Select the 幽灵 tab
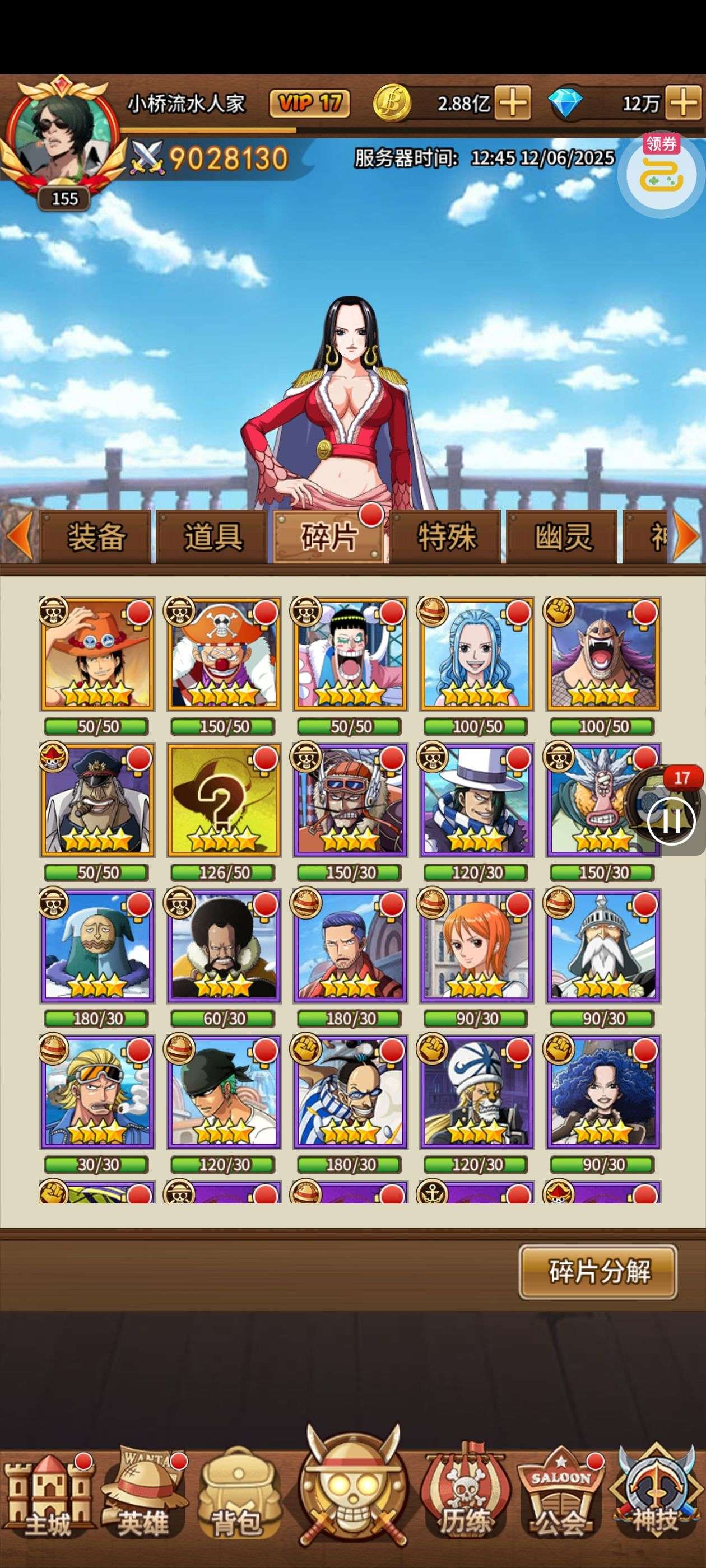Viewport: 706px width, 1568px height. point(563,537)
